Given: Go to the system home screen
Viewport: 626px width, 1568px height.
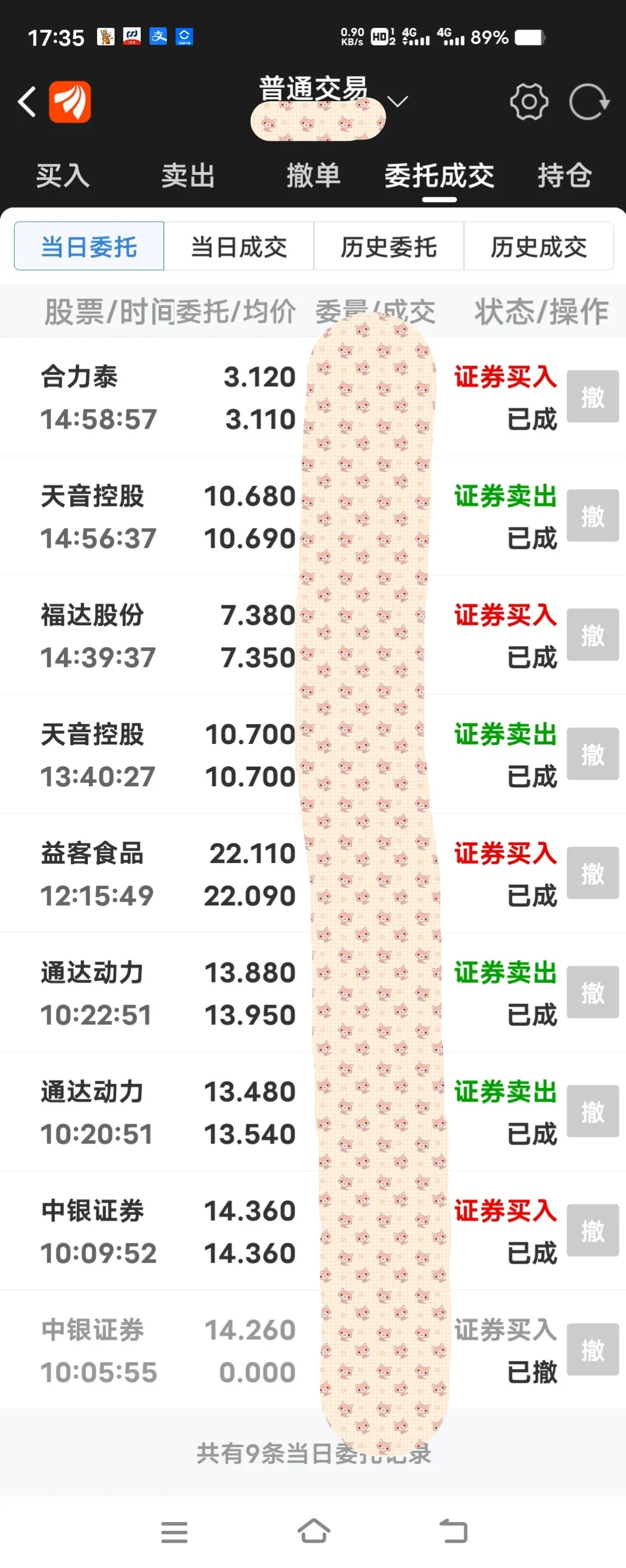Looking at the screenshot, I should coord(314,1531).
